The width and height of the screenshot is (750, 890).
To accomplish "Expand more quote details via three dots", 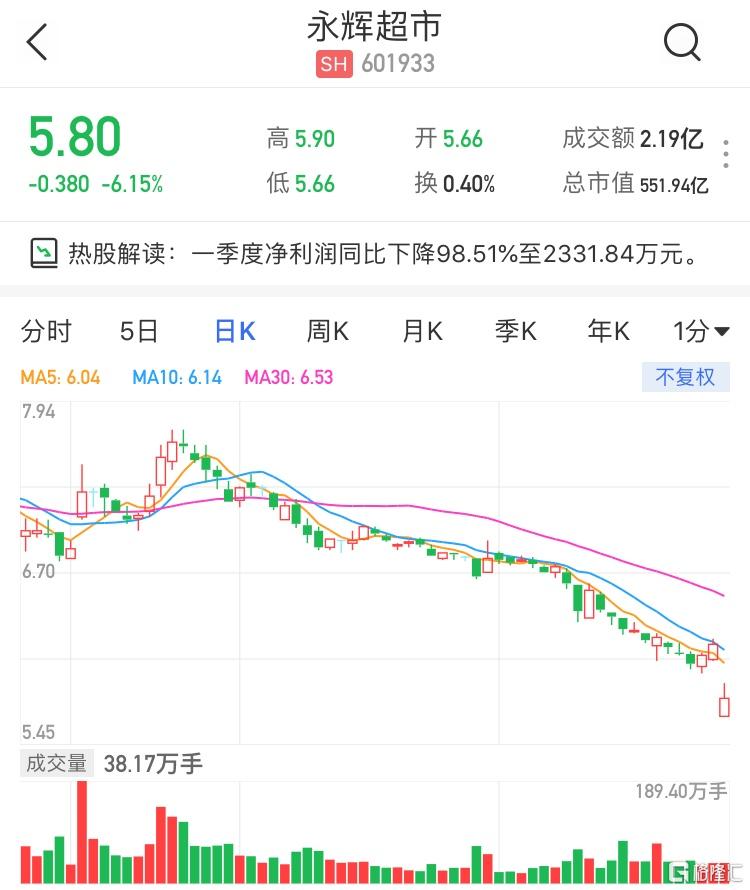I will 727,155.
